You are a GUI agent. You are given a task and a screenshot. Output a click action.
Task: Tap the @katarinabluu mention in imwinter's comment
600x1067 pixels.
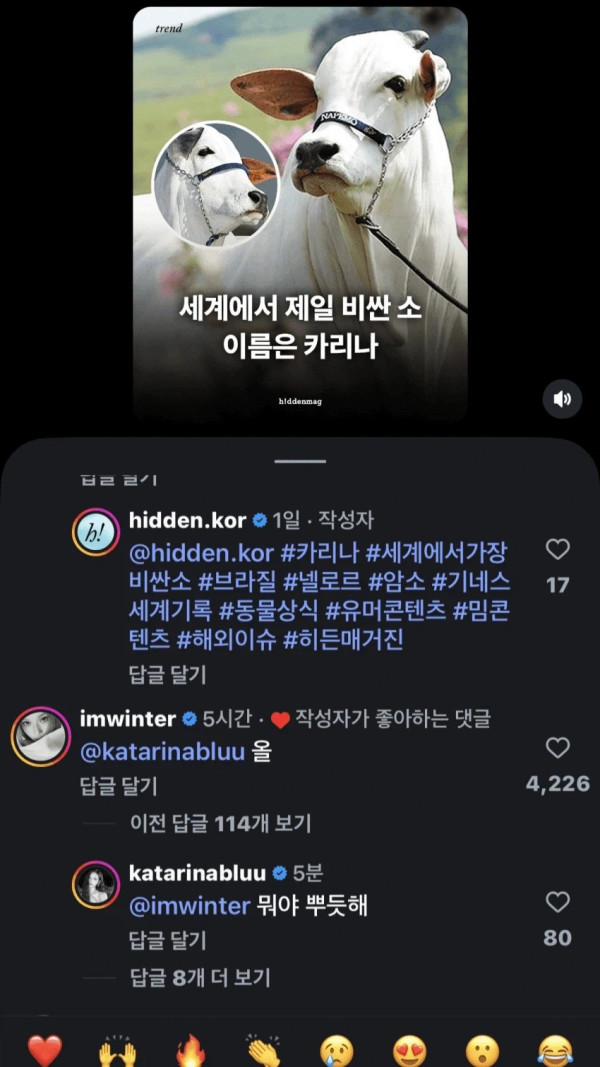tap(162, 753)
